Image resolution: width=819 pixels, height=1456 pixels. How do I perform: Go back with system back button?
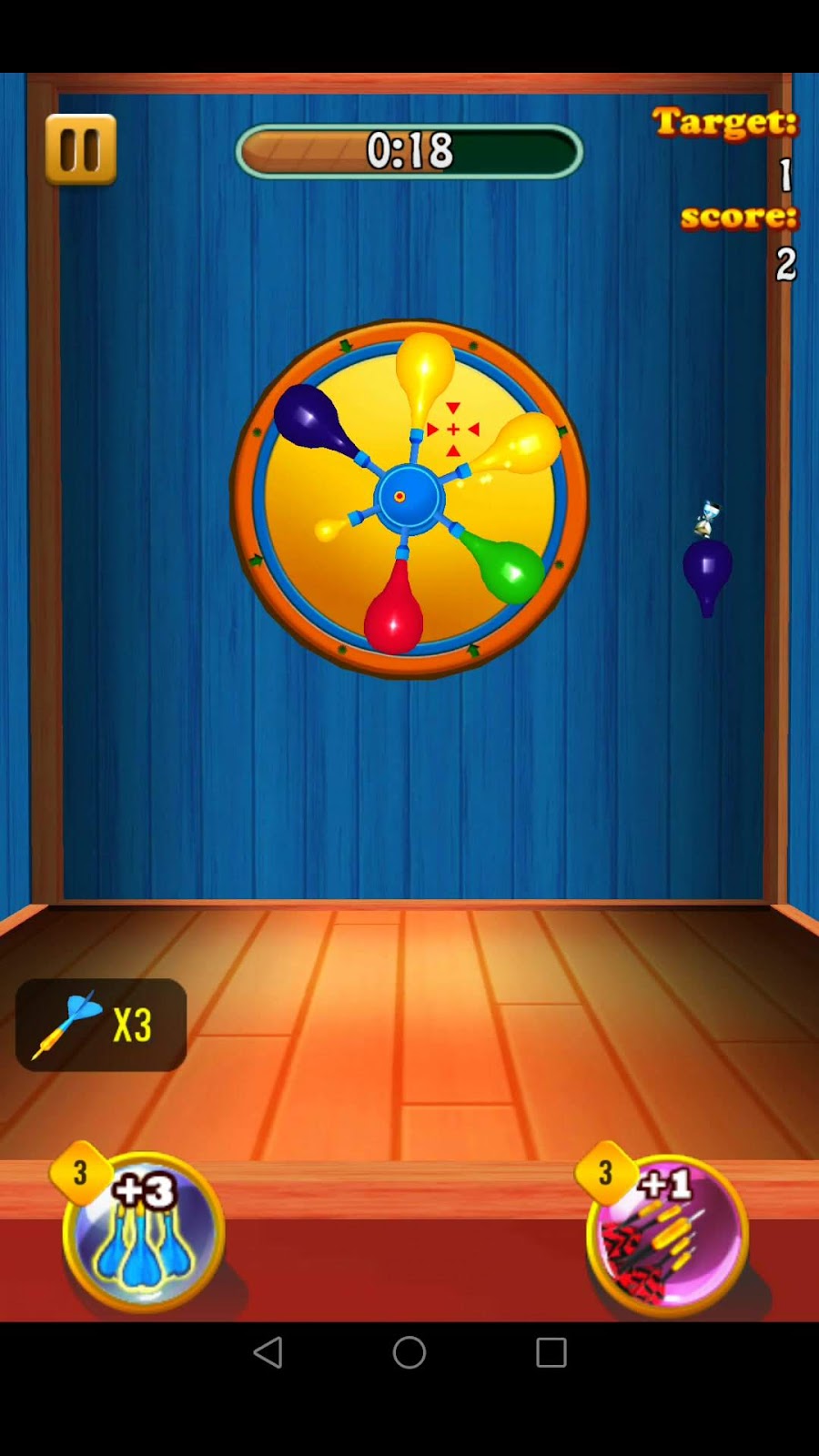click(x=268, y=1352)
